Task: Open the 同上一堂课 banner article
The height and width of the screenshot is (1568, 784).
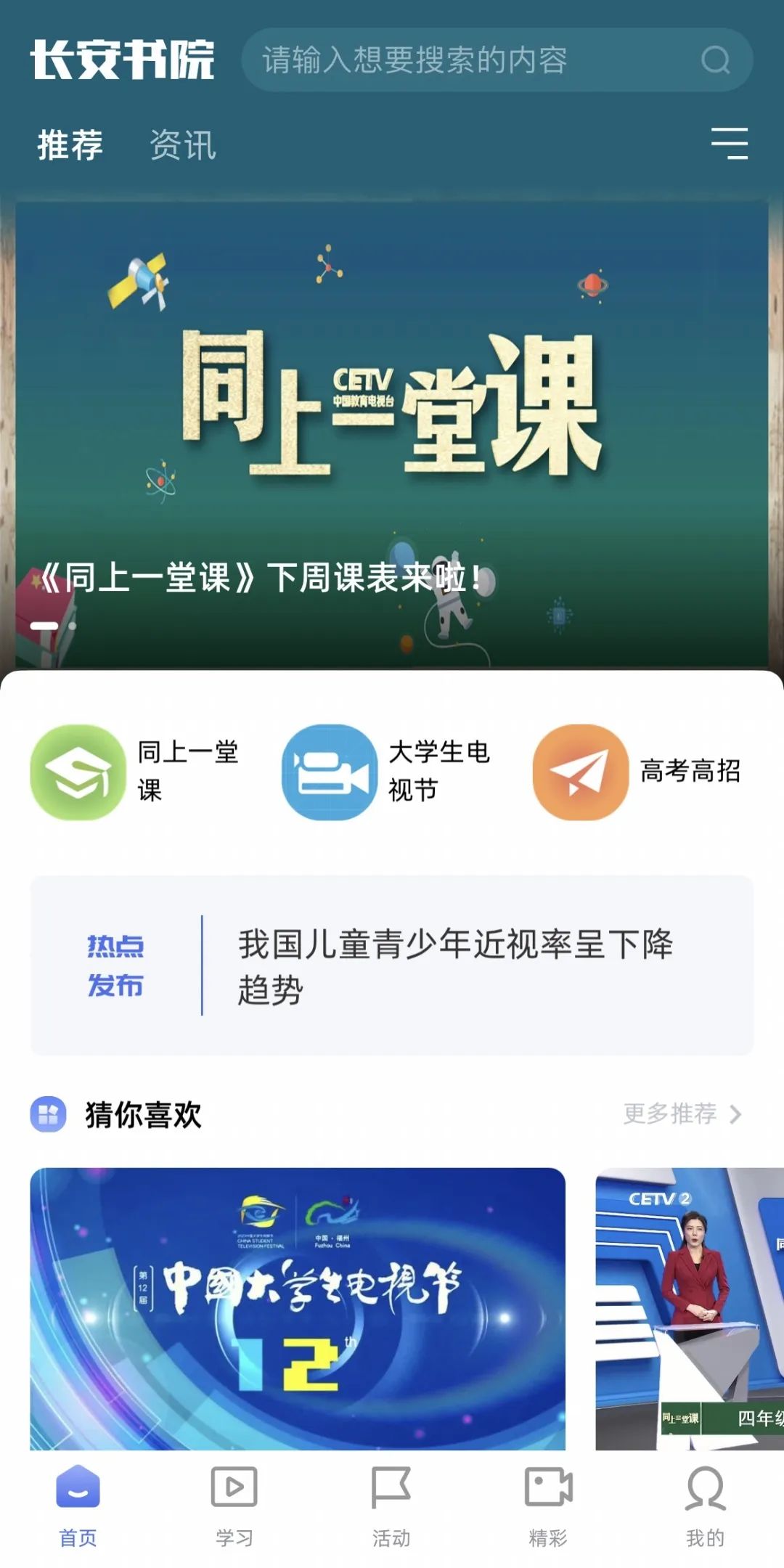Action: (x=392, y=436)
